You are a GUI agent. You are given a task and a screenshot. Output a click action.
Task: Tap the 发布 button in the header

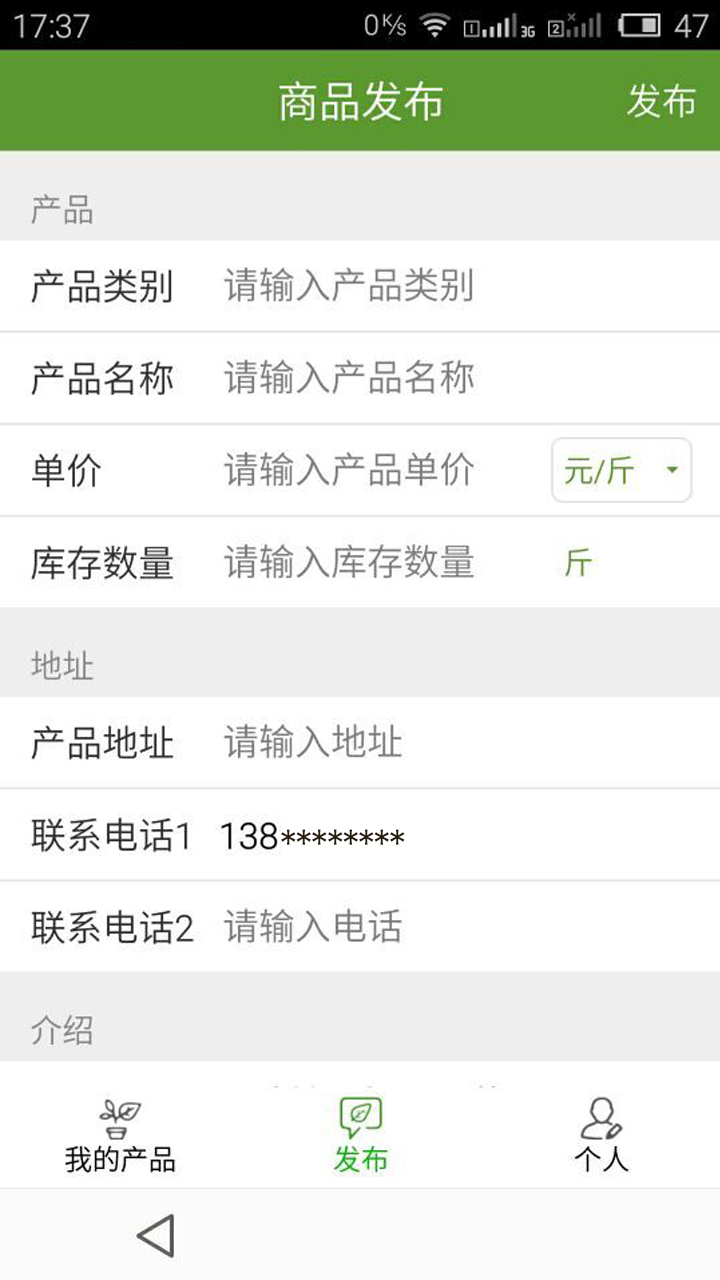(x=661, y=101)
